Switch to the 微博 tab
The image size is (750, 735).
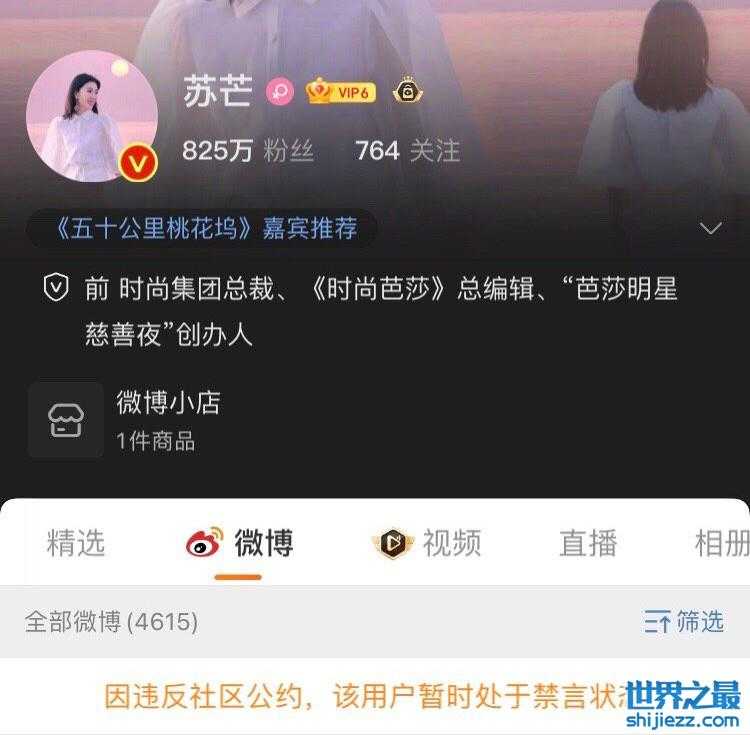click(x=240, y=543)
